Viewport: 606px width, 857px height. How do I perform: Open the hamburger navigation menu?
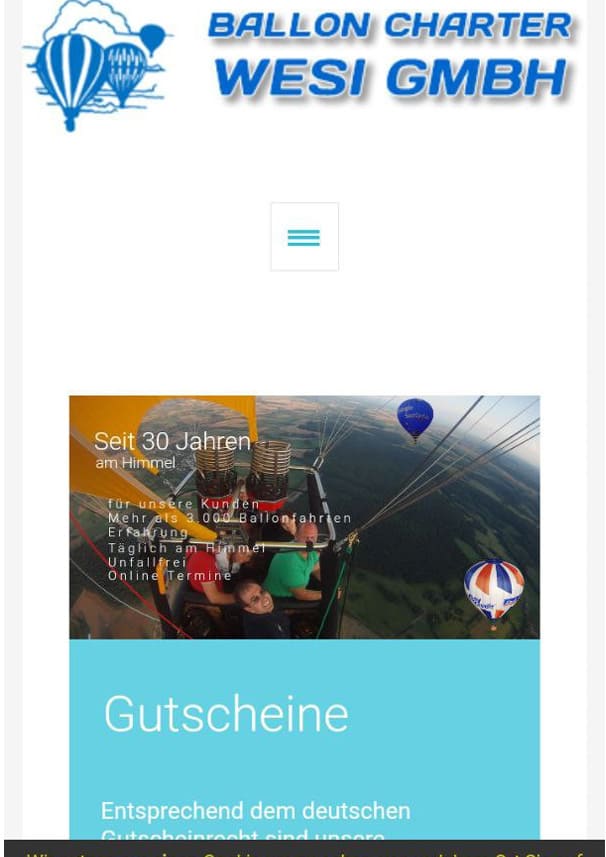point(304,237)
